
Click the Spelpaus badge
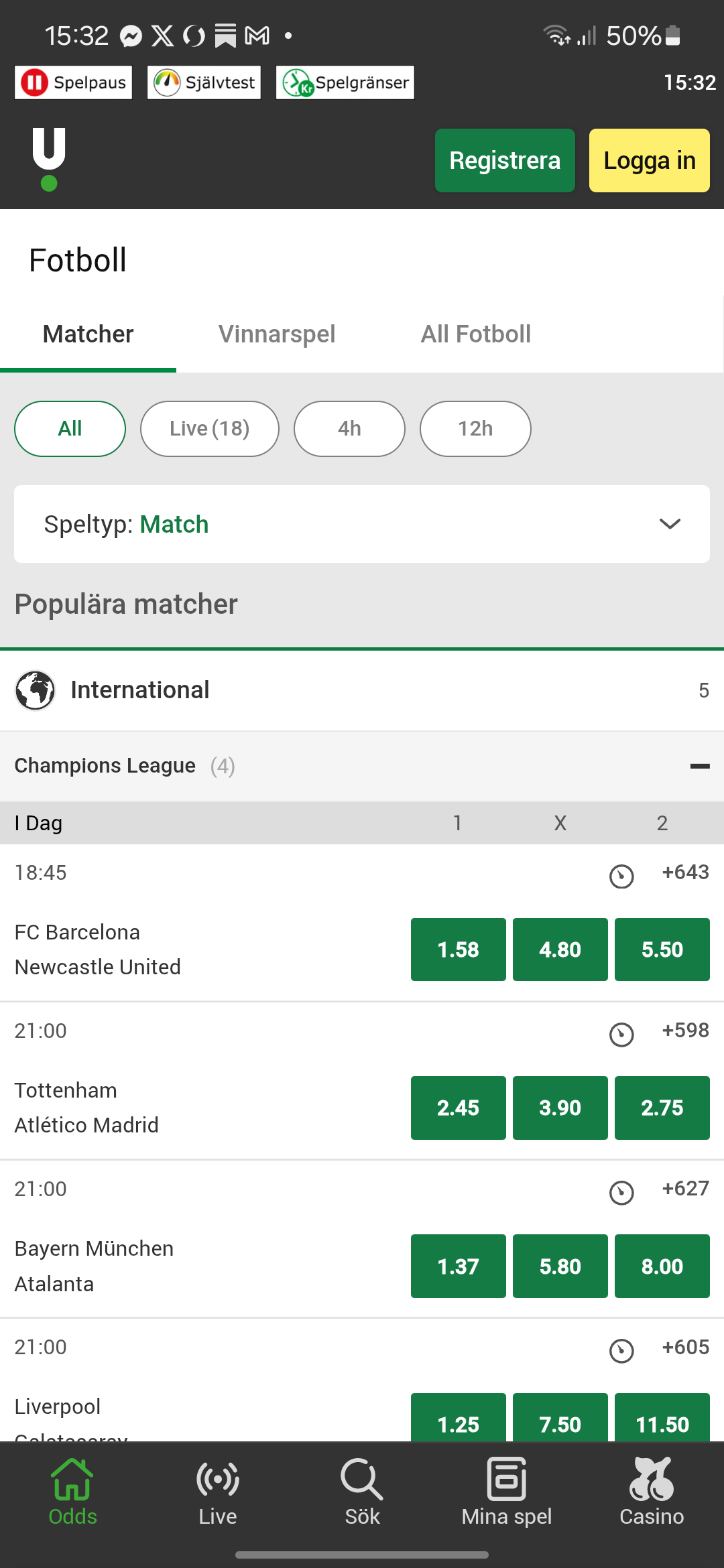pos(73,82)
